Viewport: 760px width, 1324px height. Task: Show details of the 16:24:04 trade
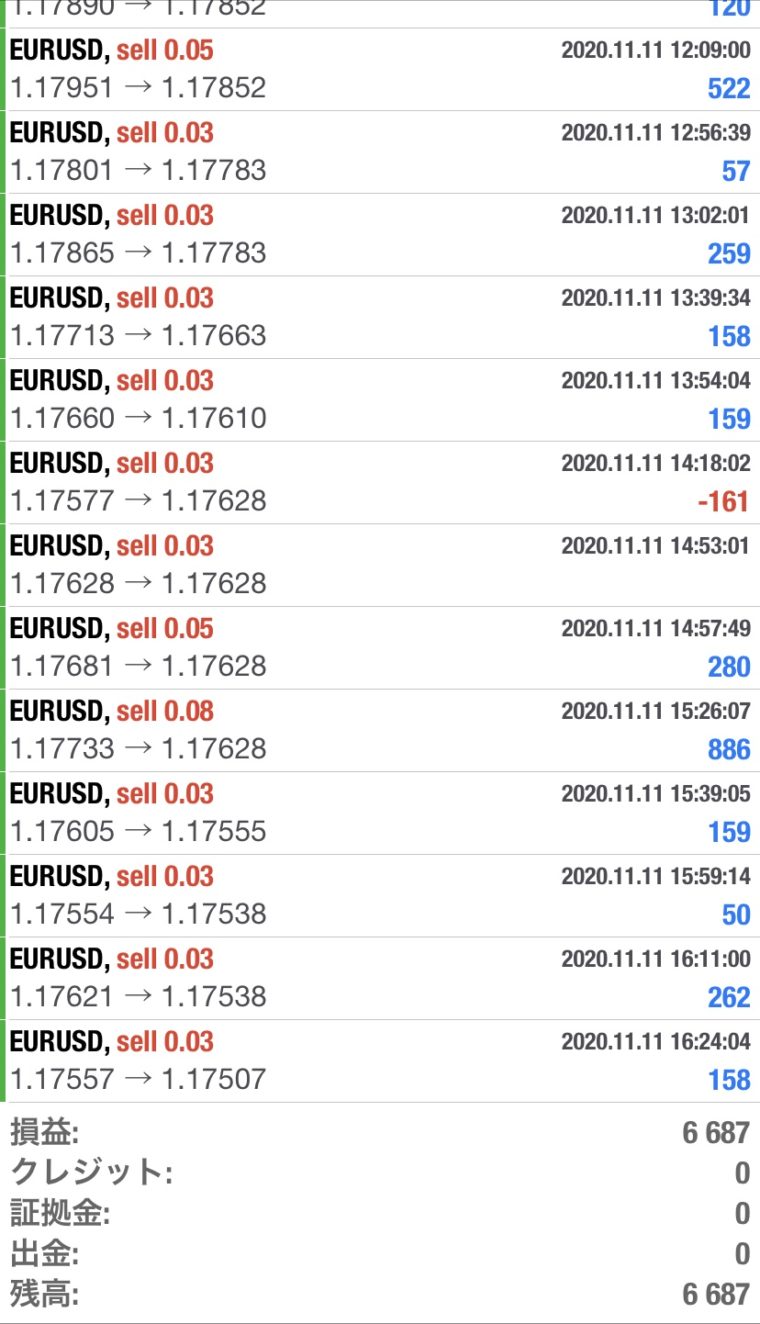[380, 1061]
